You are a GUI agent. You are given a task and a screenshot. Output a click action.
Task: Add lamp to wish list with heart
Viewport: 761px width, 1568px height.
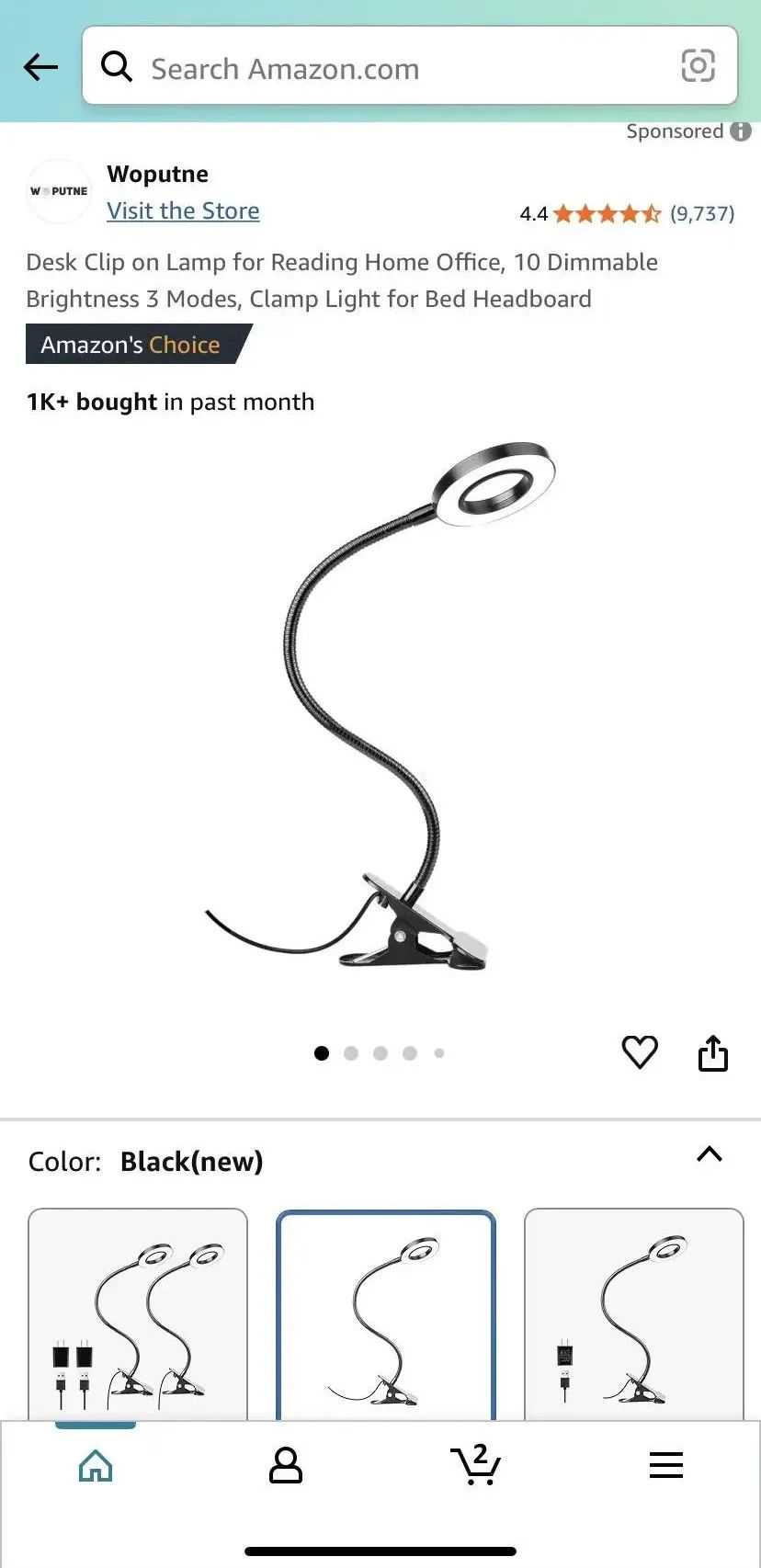640,1052
